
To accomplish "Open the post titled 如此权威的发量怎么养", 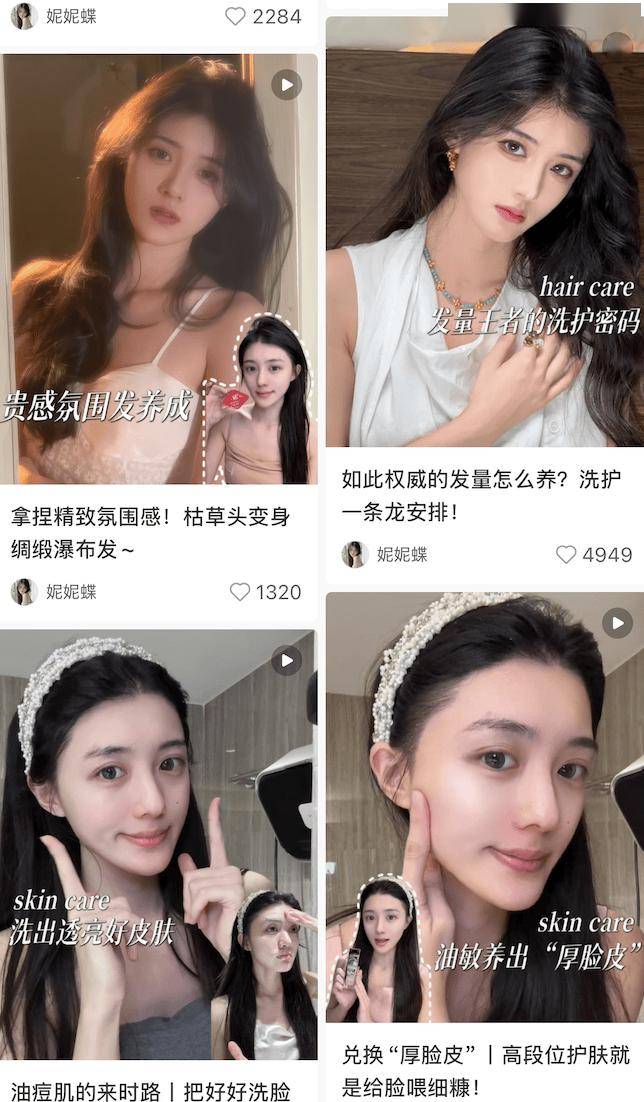I will click(485, 495).
